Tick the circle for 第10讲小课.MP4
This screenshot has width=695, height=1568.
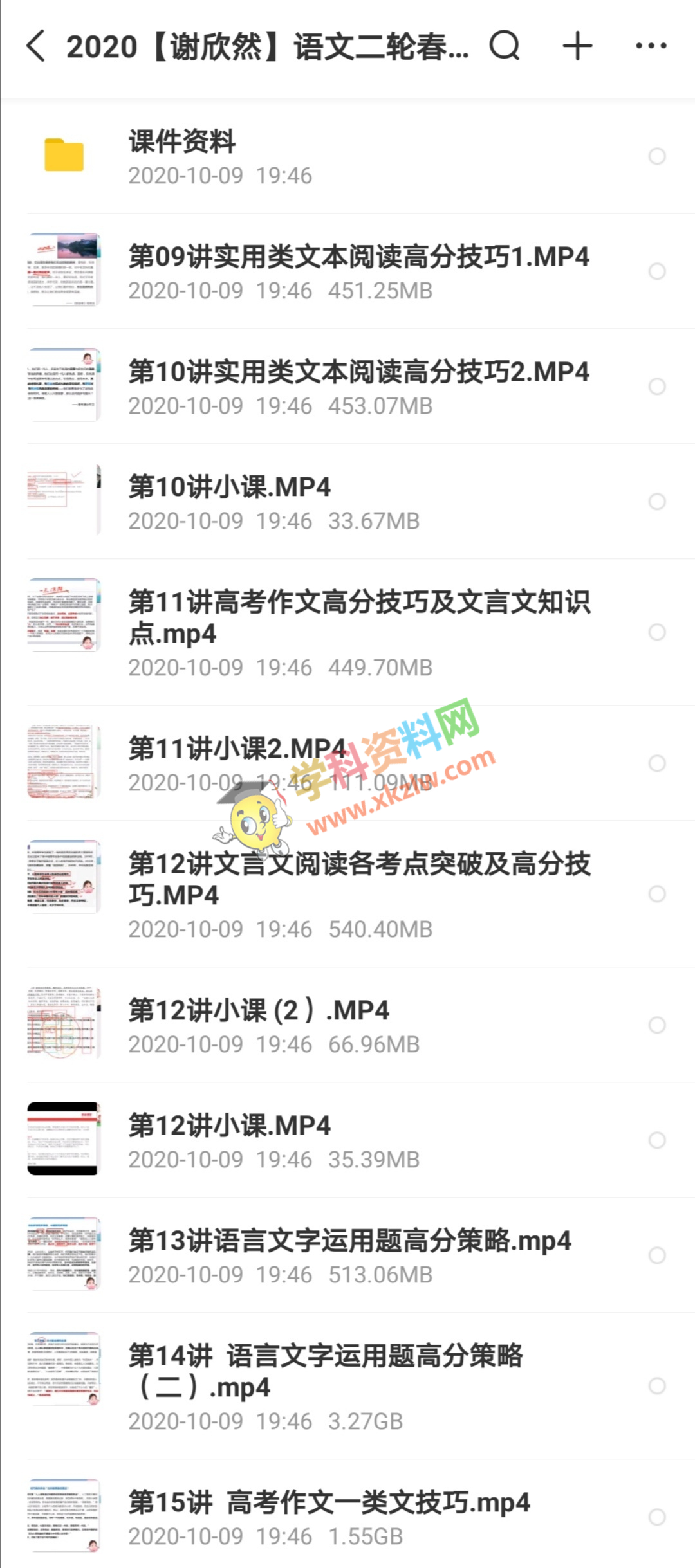656,501
